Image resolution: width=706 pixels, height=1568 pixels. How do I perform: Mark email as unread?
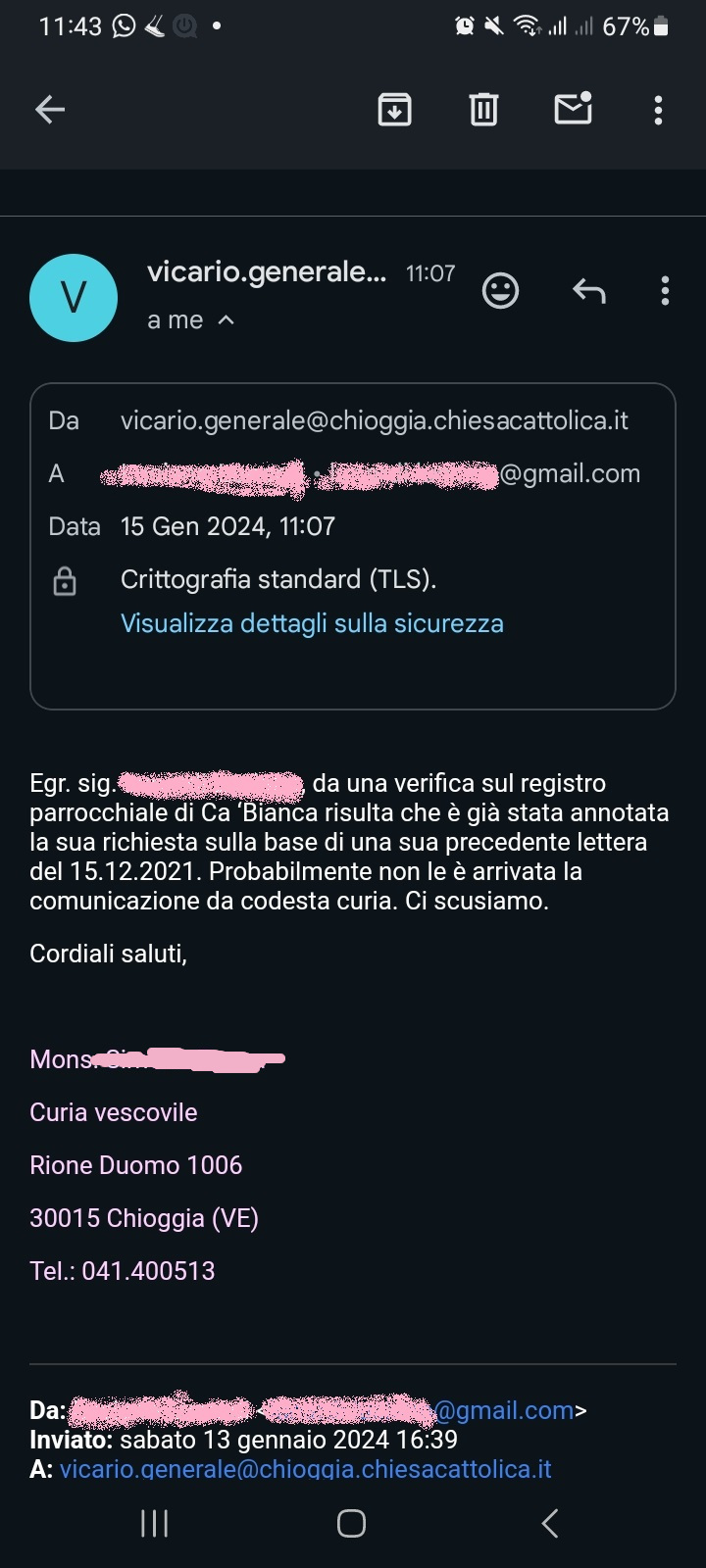tap(573, 109)
